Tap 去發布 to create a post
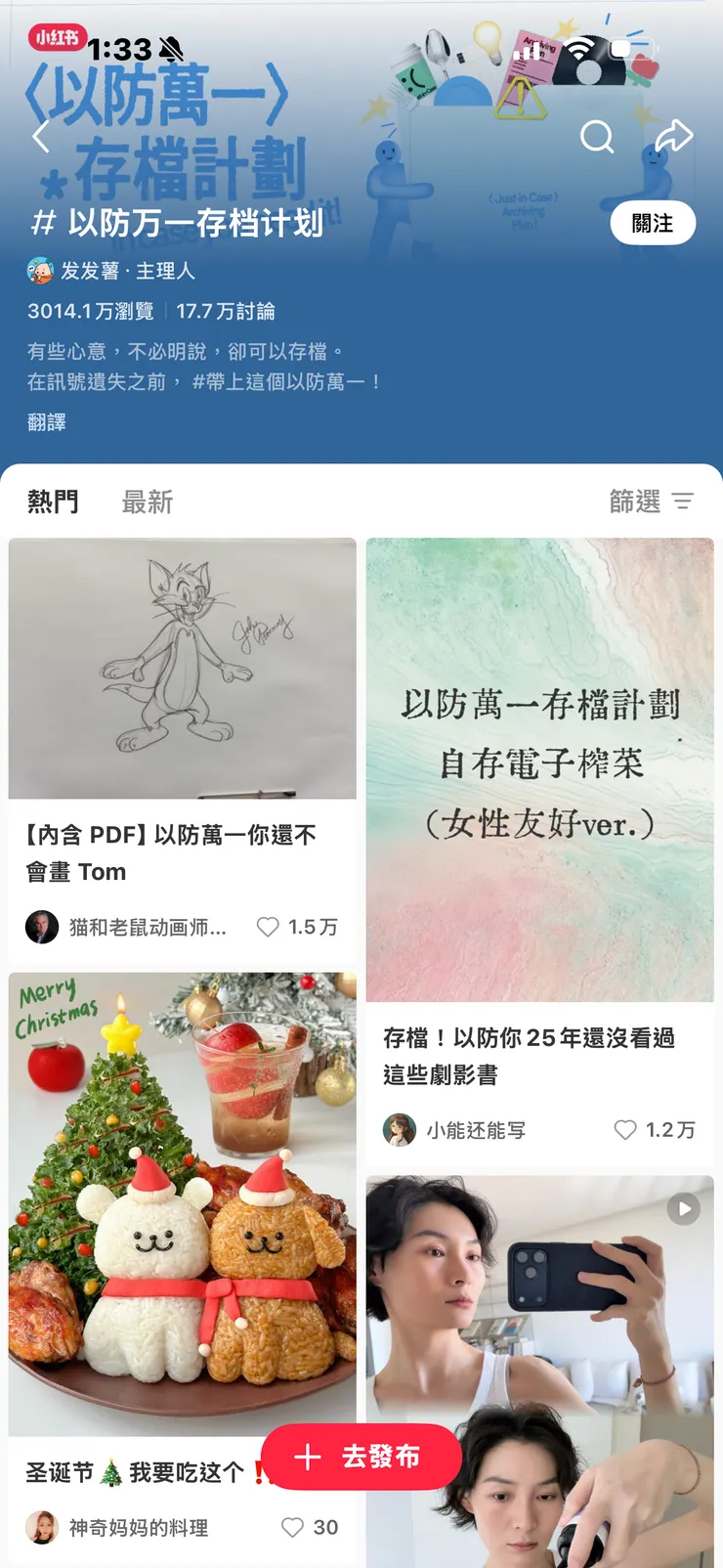Image resolution: width=723 pixels, height=1568 pixels. [381, 1458]
